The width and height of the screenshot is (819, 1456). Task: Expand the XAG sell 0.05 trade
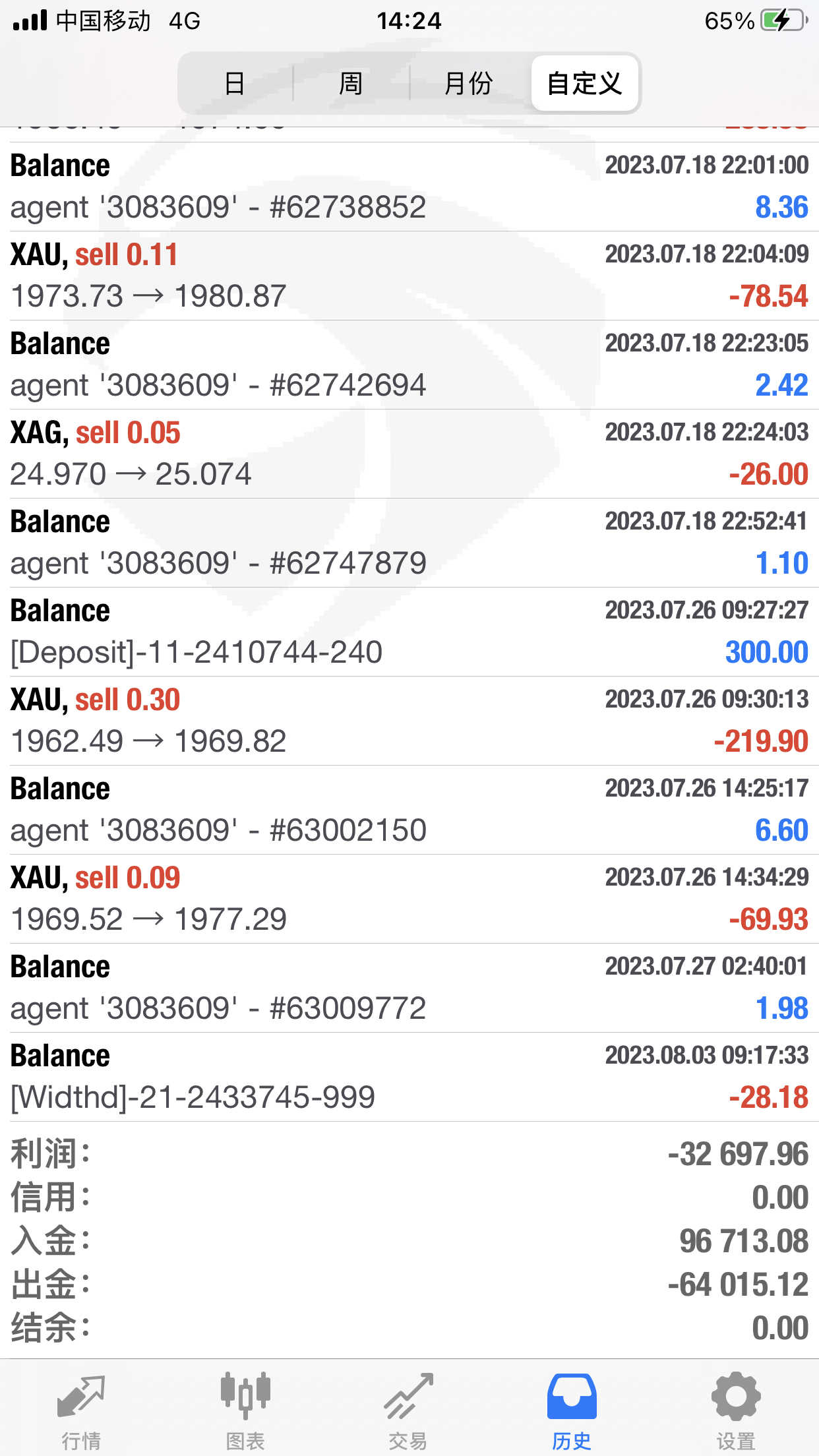(x=409, y=454)
